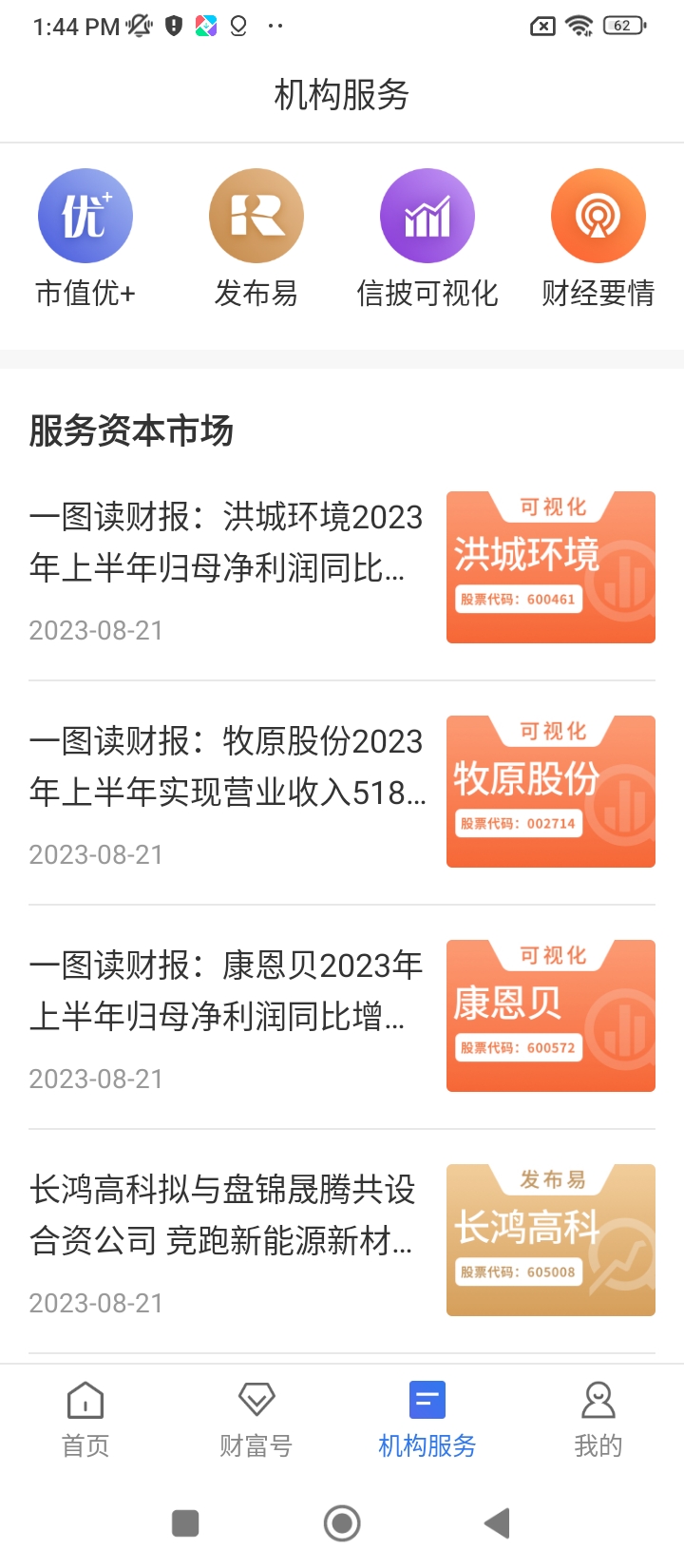Open the 我的 profile tab

pos(598,1419)
